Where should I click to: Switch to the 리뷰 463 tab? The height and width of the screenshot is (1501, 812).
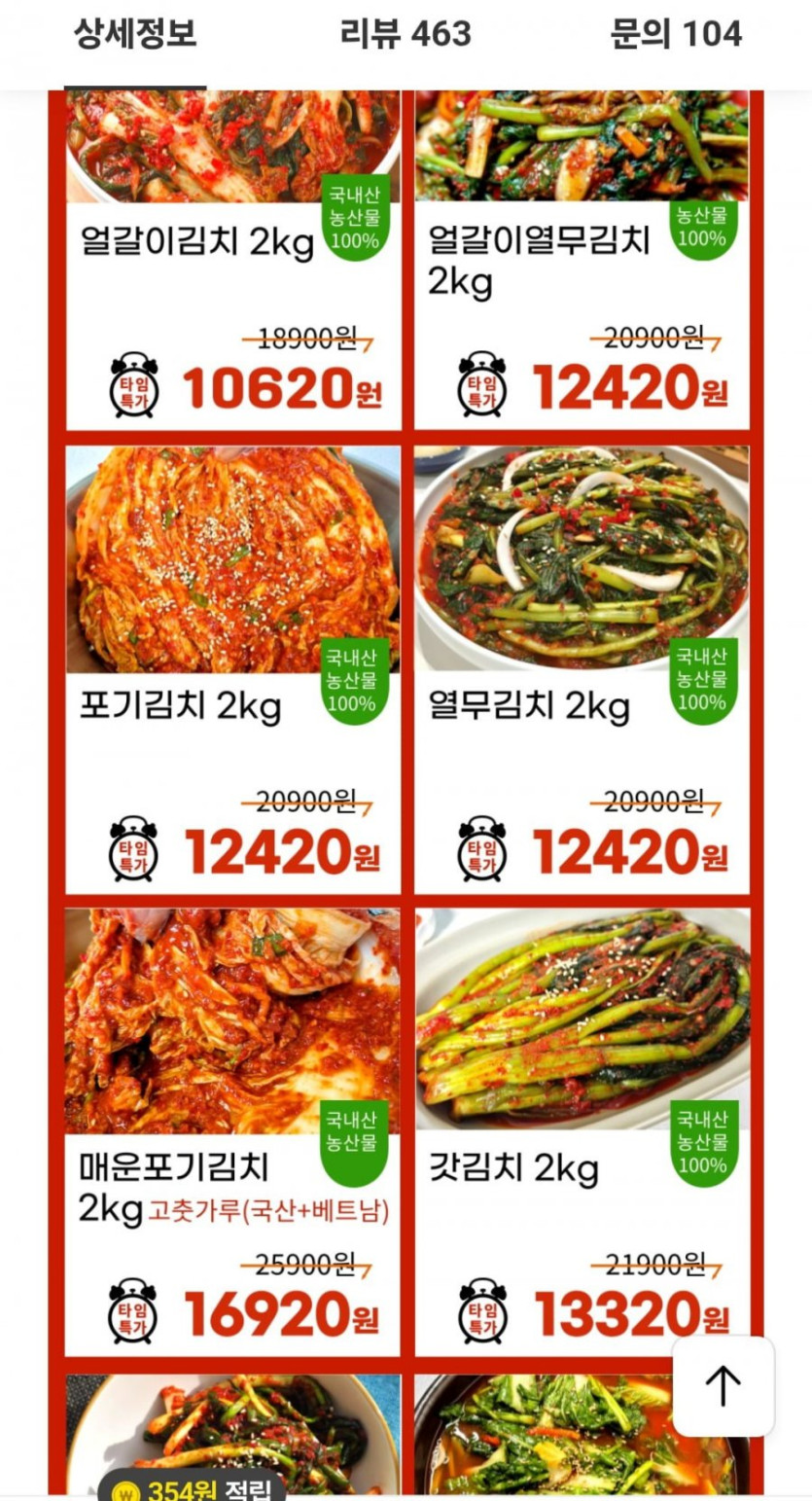[x=406, y=35]
